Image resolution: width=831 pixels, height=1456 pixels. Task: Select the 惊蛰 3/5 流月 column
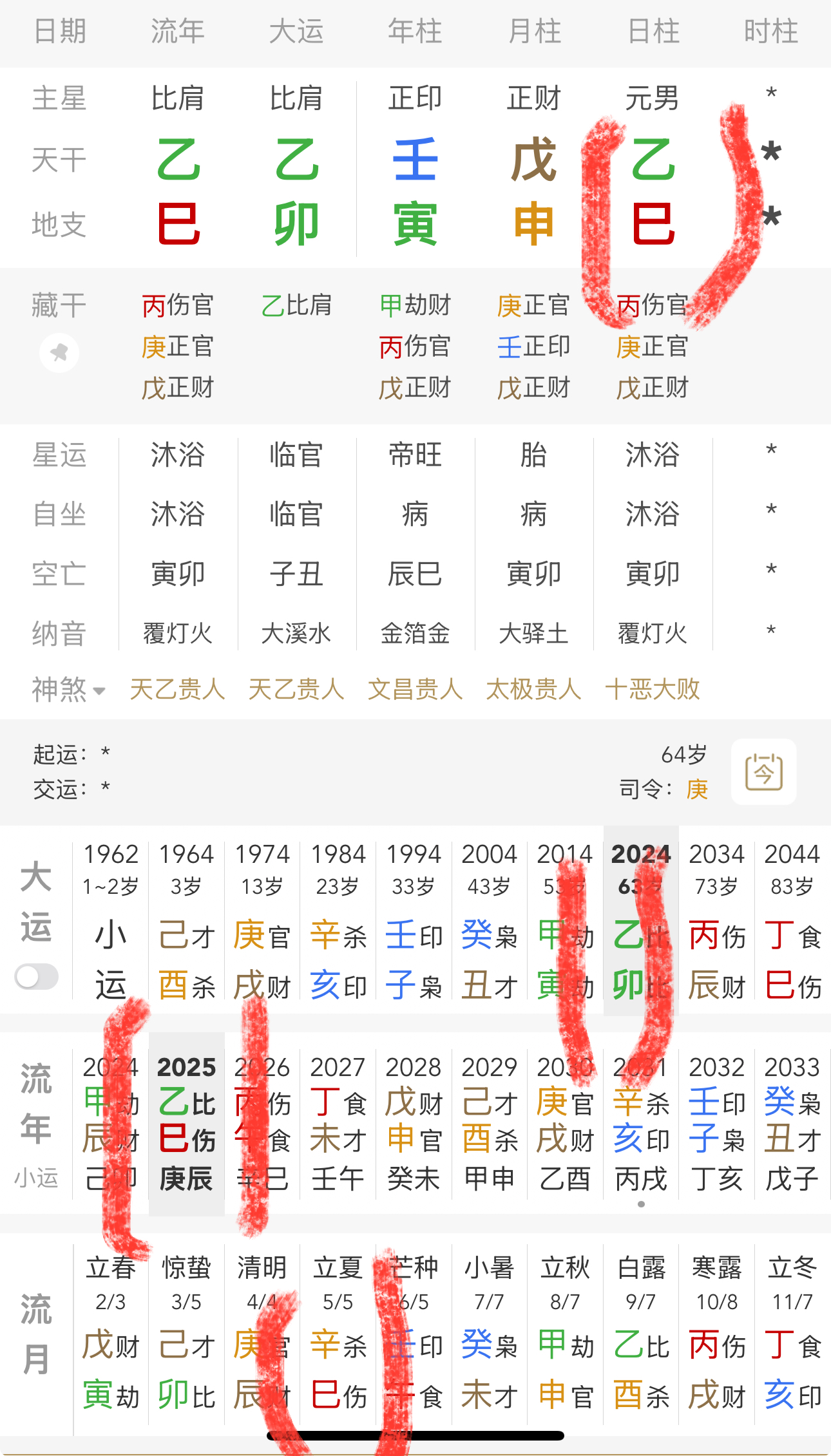pos(187,1333)
